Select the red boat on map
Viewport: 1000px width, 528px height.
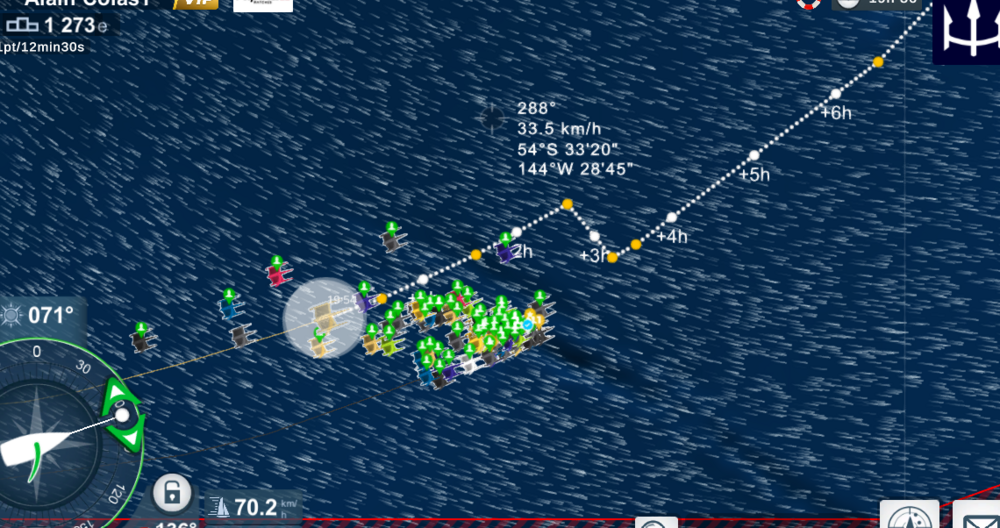click(277, 274)
